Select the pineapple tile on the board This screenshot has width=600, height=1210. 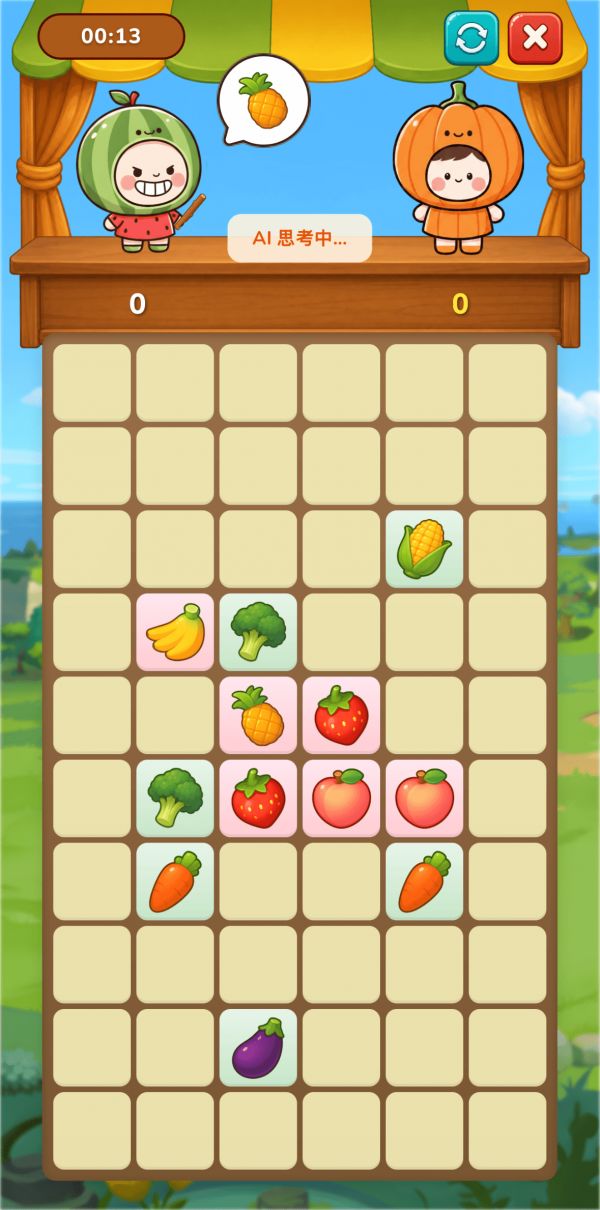(258, 715)
